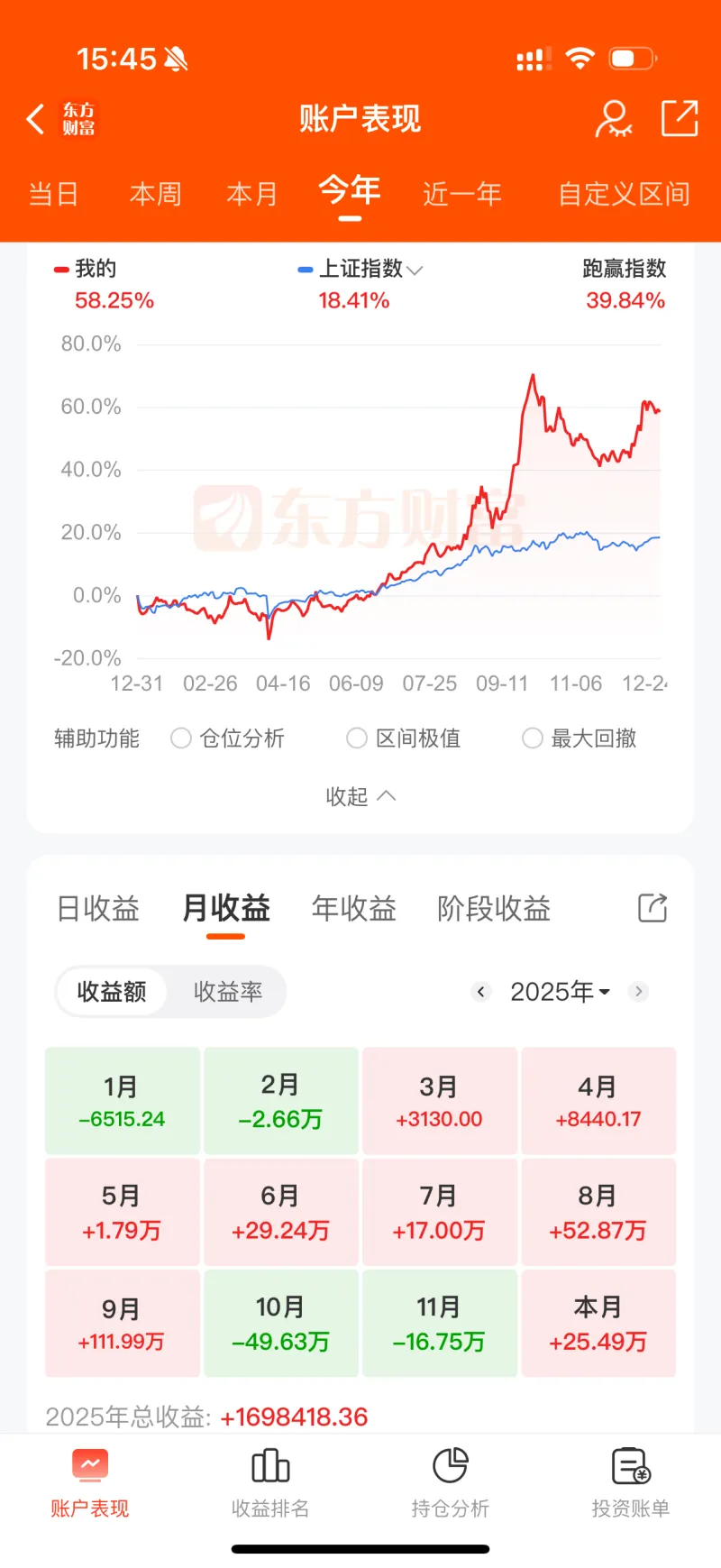Open the eye-hide profile icon
The height and width of the screenshot is (1568, 721).
[614, 119]
